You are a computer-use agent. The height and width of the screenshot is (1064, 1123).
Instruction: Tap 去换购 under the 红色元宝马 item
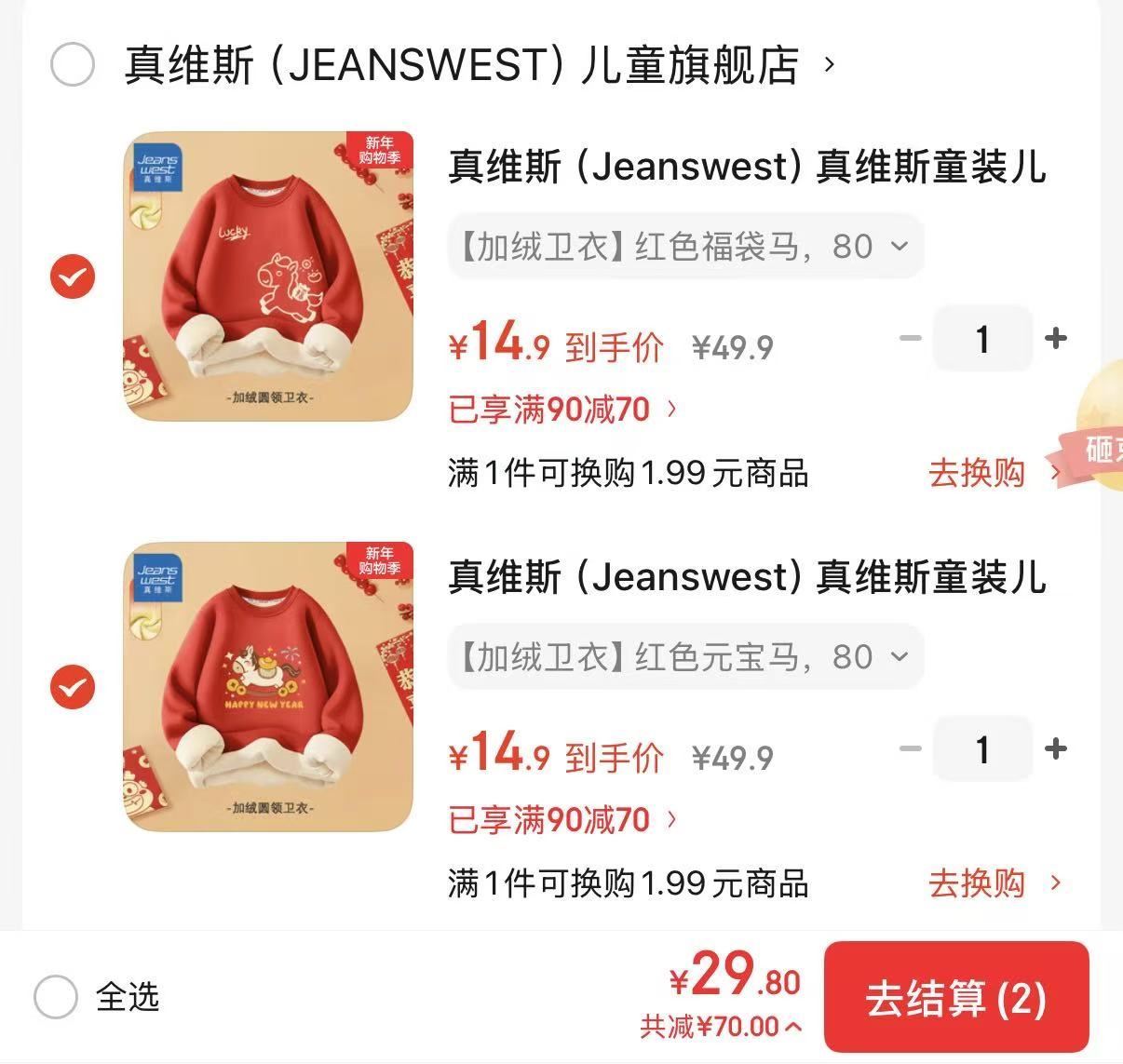pos(992,883)
